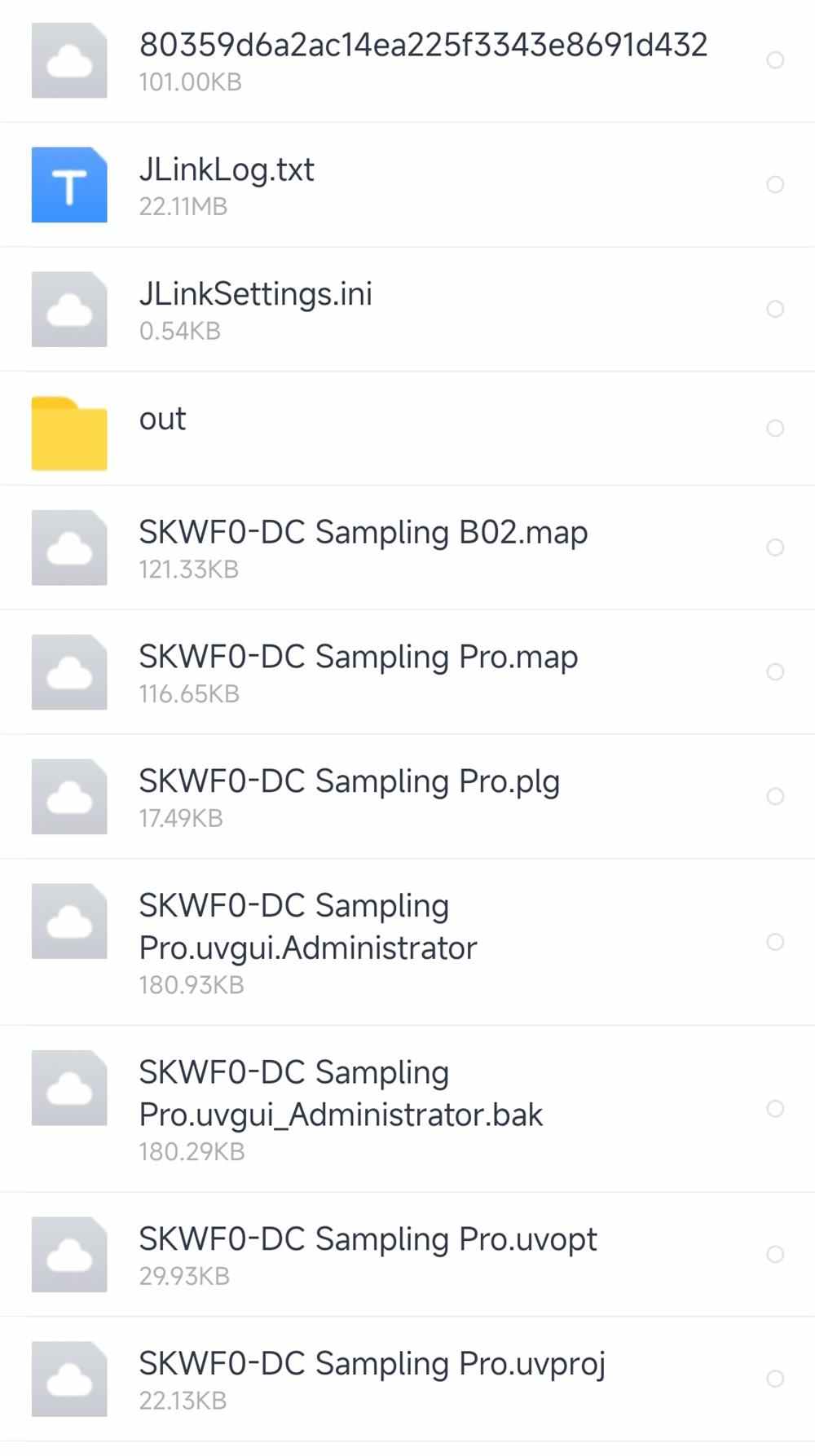
Task: Open SKWF0-DC Sampling Pro.uvopt
Action: tap(407, 1254)
